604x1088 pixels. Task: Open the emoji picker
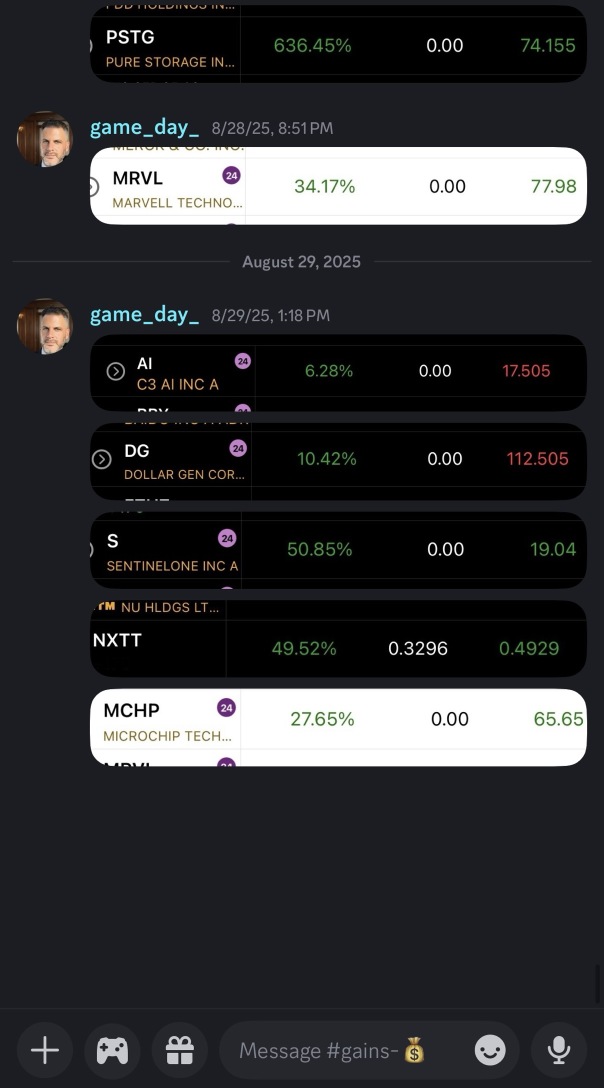tap(489, 1050)
